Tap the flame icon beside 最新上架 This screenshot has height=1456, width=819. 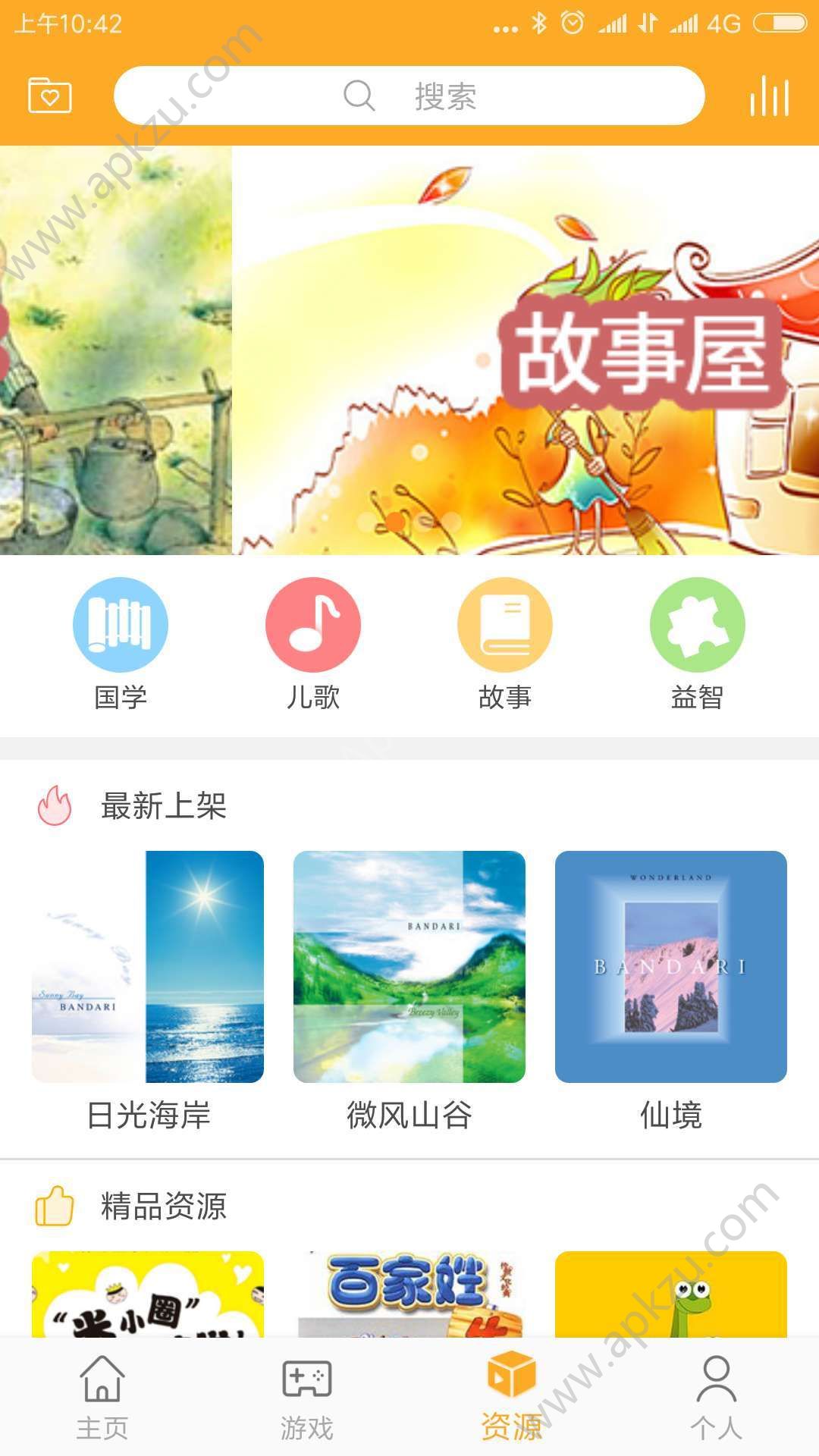[x=52, y=808]
